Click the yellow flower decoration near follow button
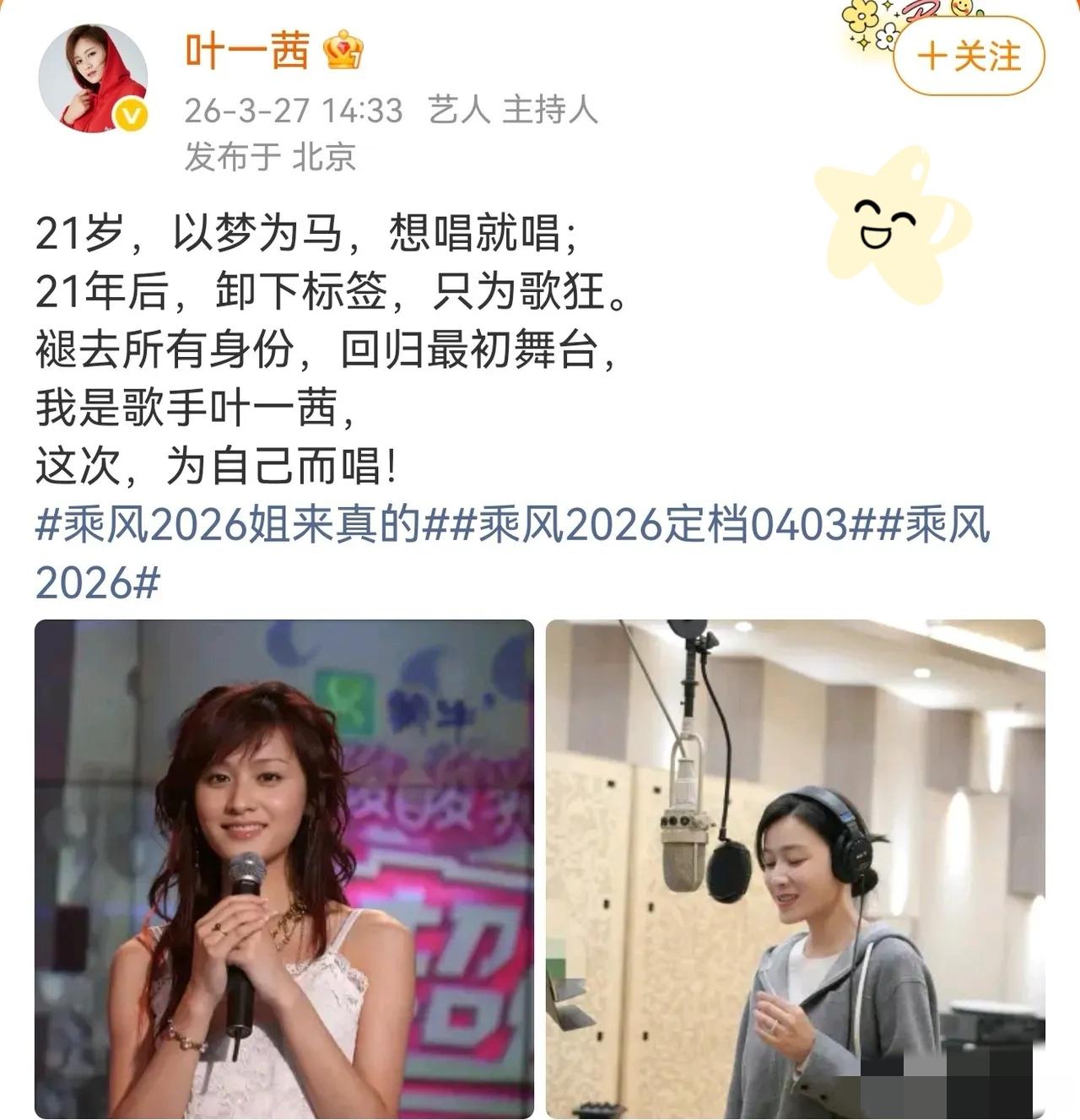Image resolution: width=1080 pixels, height=1120 pixels. pos(861,17)
